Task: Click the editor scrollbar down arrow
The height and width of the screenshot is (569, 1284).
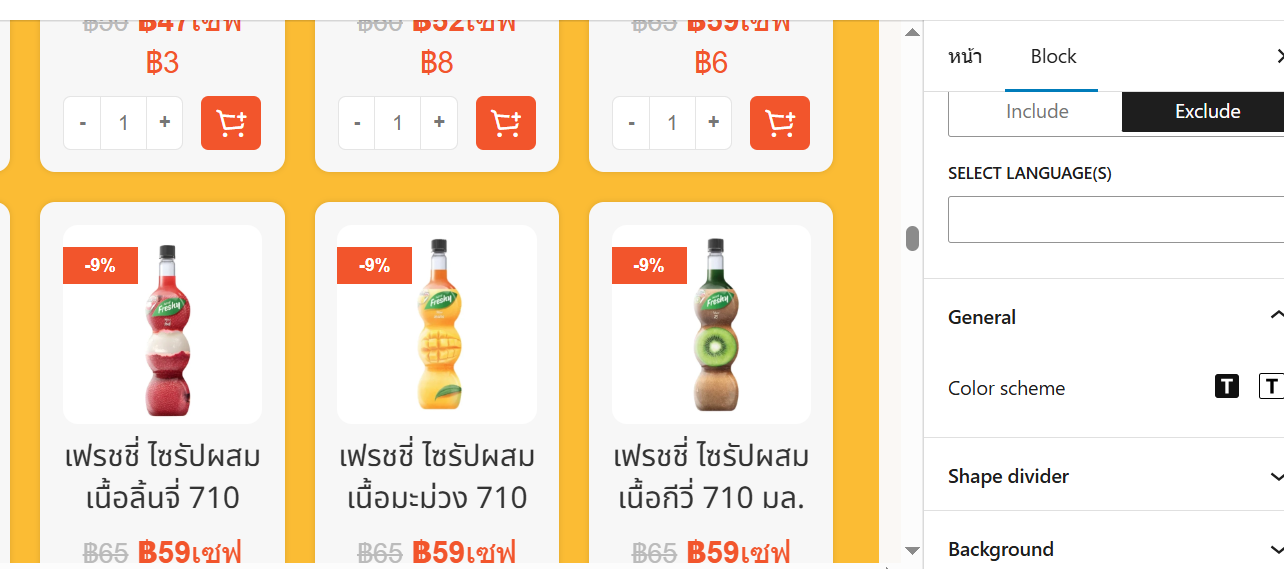Action: click(912, 550)
